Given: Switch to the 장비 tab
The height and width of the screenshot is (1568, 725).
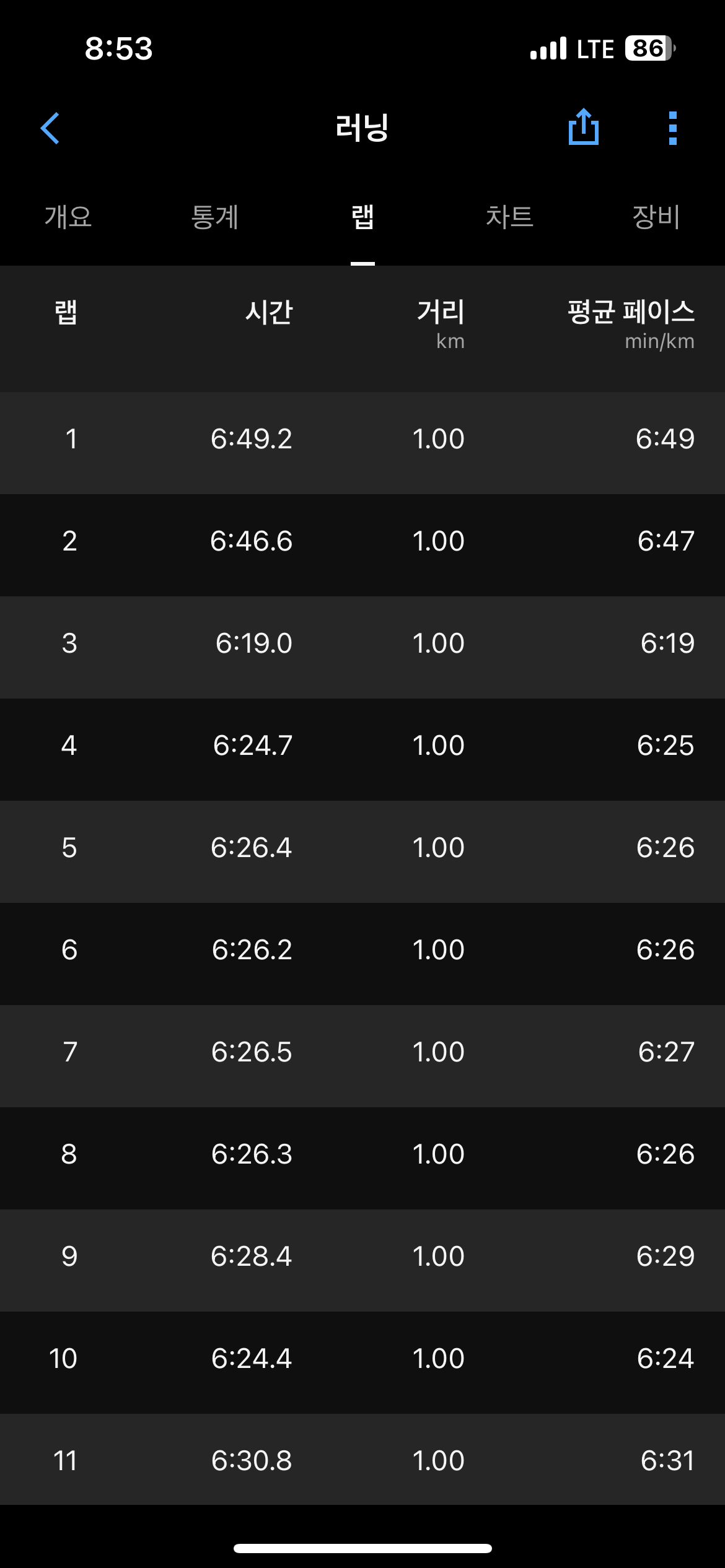Looking at the screenshot, I should (x=656, y=217).
